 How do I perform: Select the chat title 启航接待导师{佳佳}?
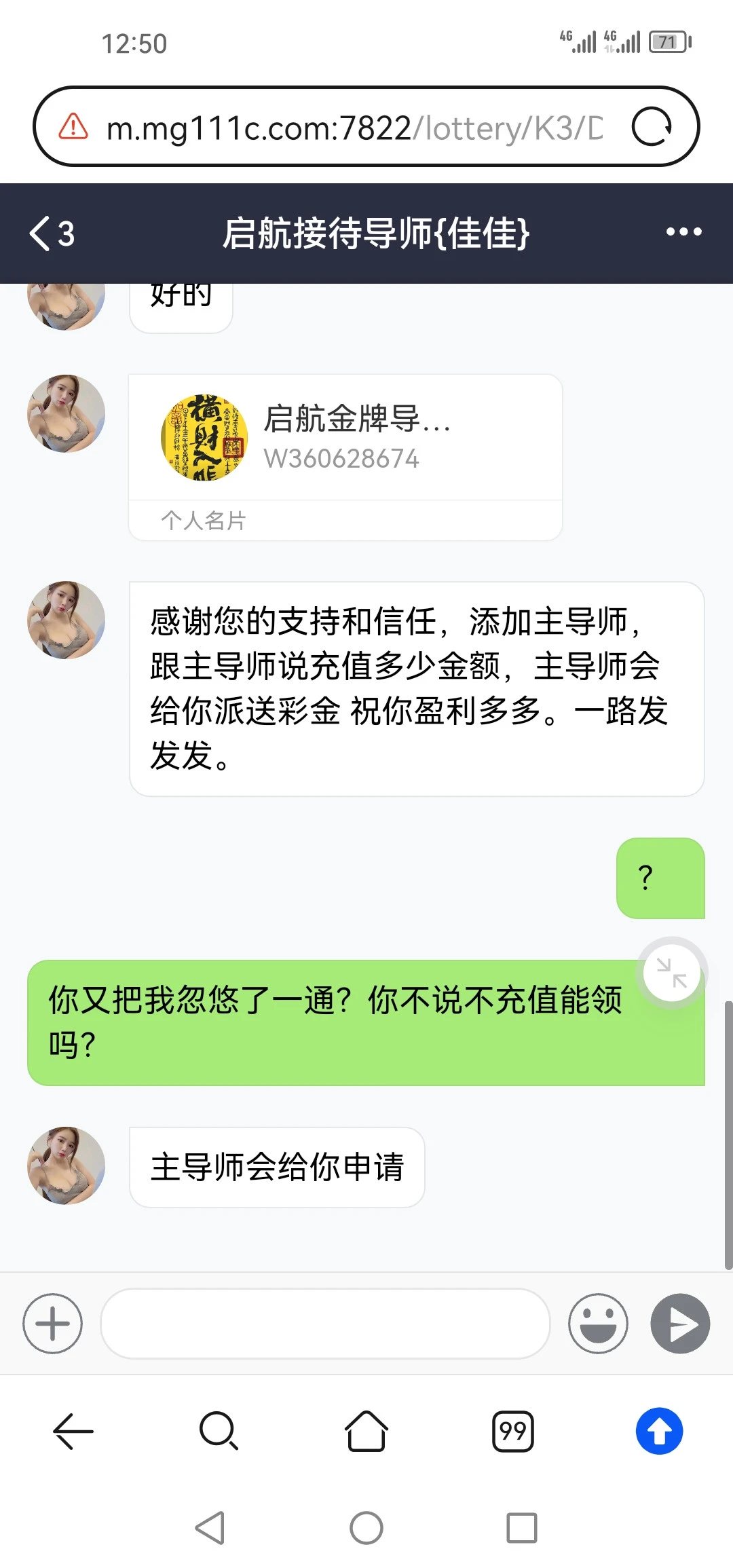377,234
